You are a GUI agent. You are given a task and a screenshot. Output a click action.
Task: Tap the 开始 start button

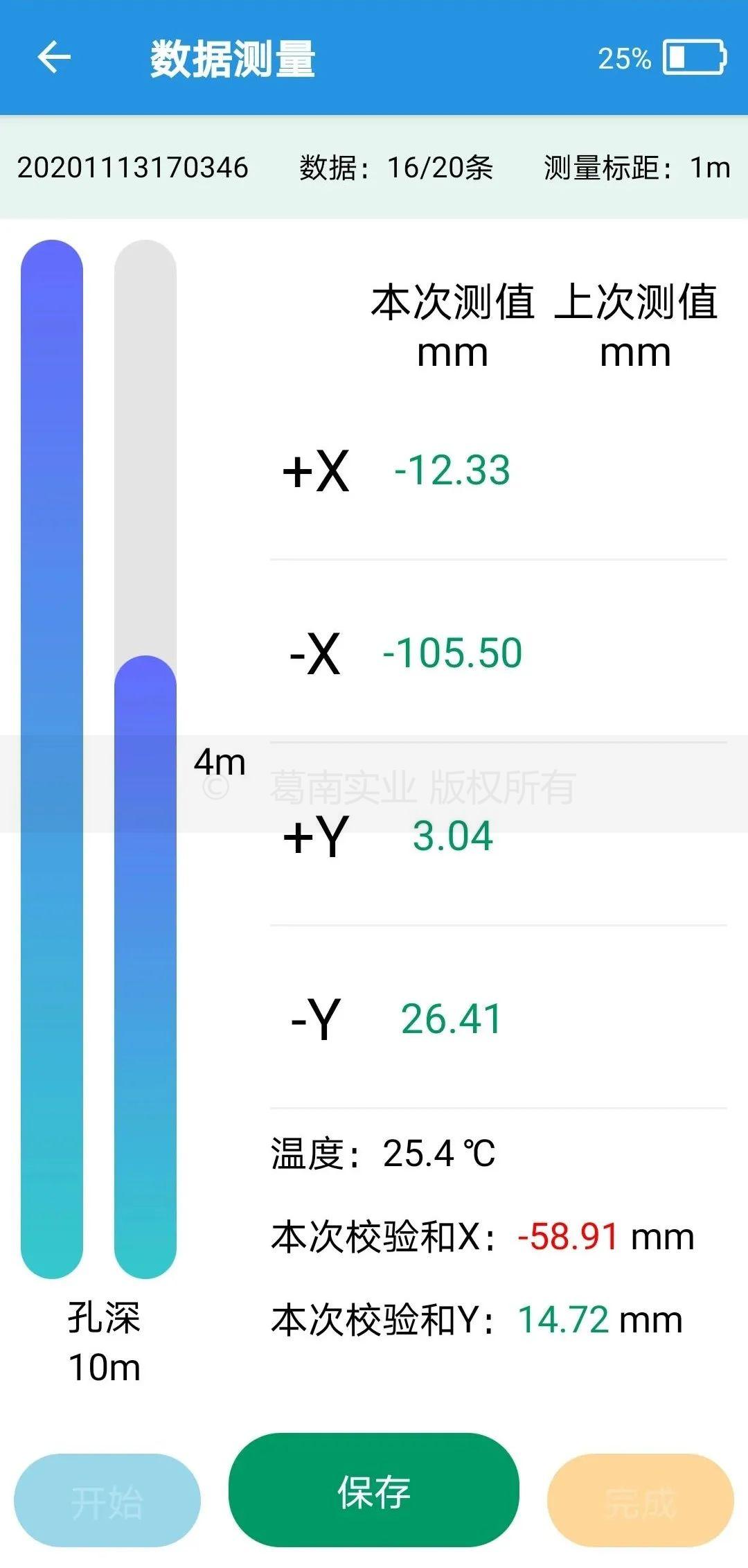107,1501
